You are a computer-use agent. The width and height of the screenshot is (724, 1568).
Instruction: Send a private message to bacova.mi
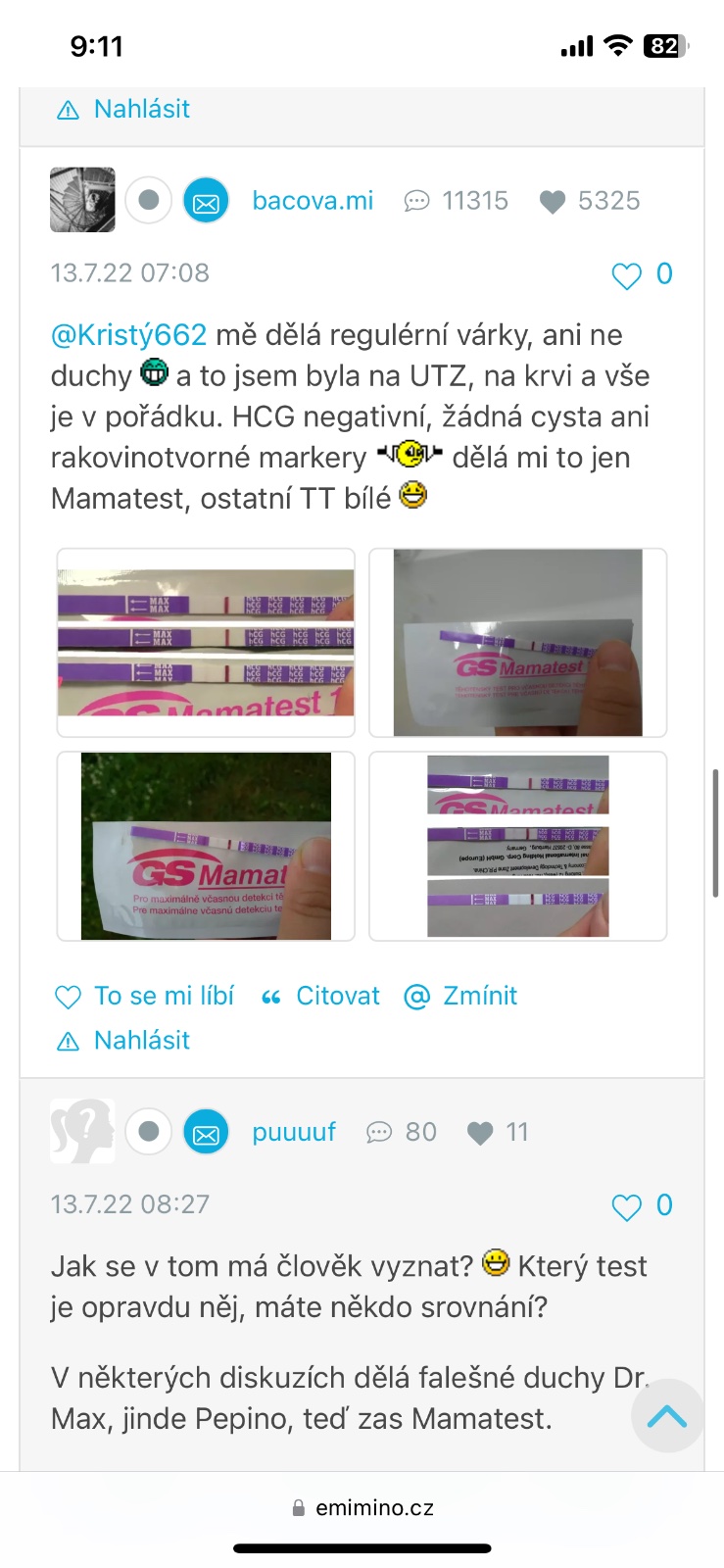pyautogui.click(x=206, y=201)
